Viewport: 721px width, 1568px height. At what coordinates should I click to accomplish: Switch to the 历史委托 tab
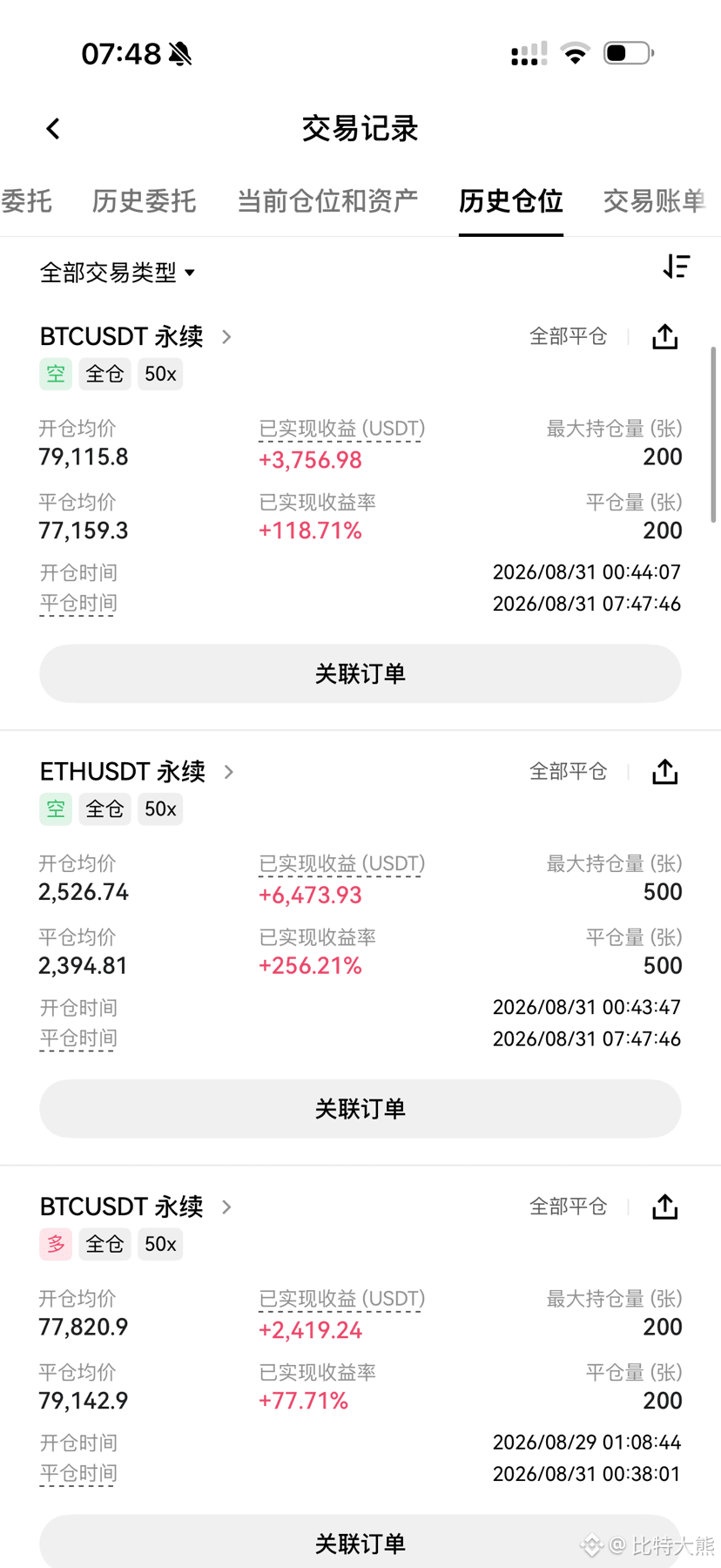tap(144, 201)
